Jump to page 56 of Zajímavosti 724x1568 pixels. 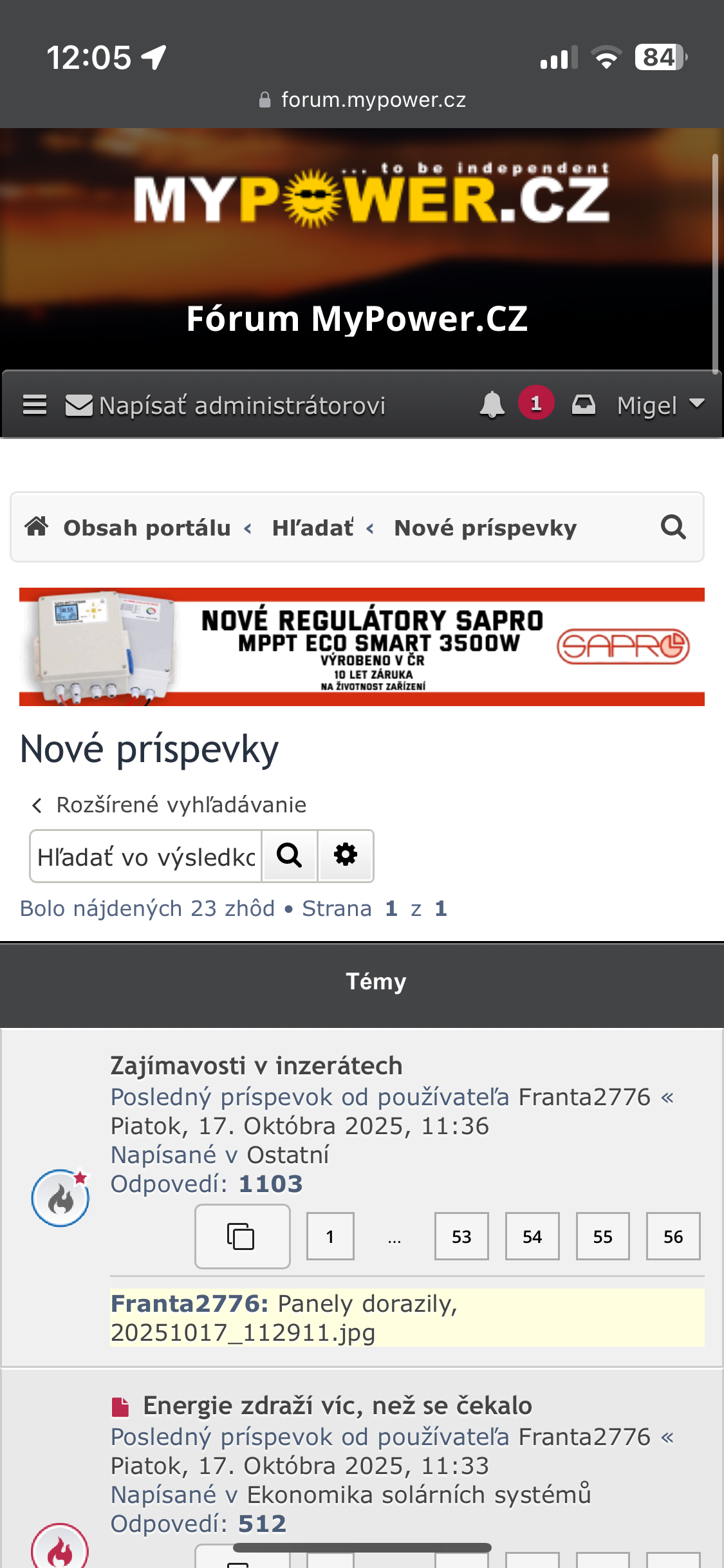pos(673,1237)
